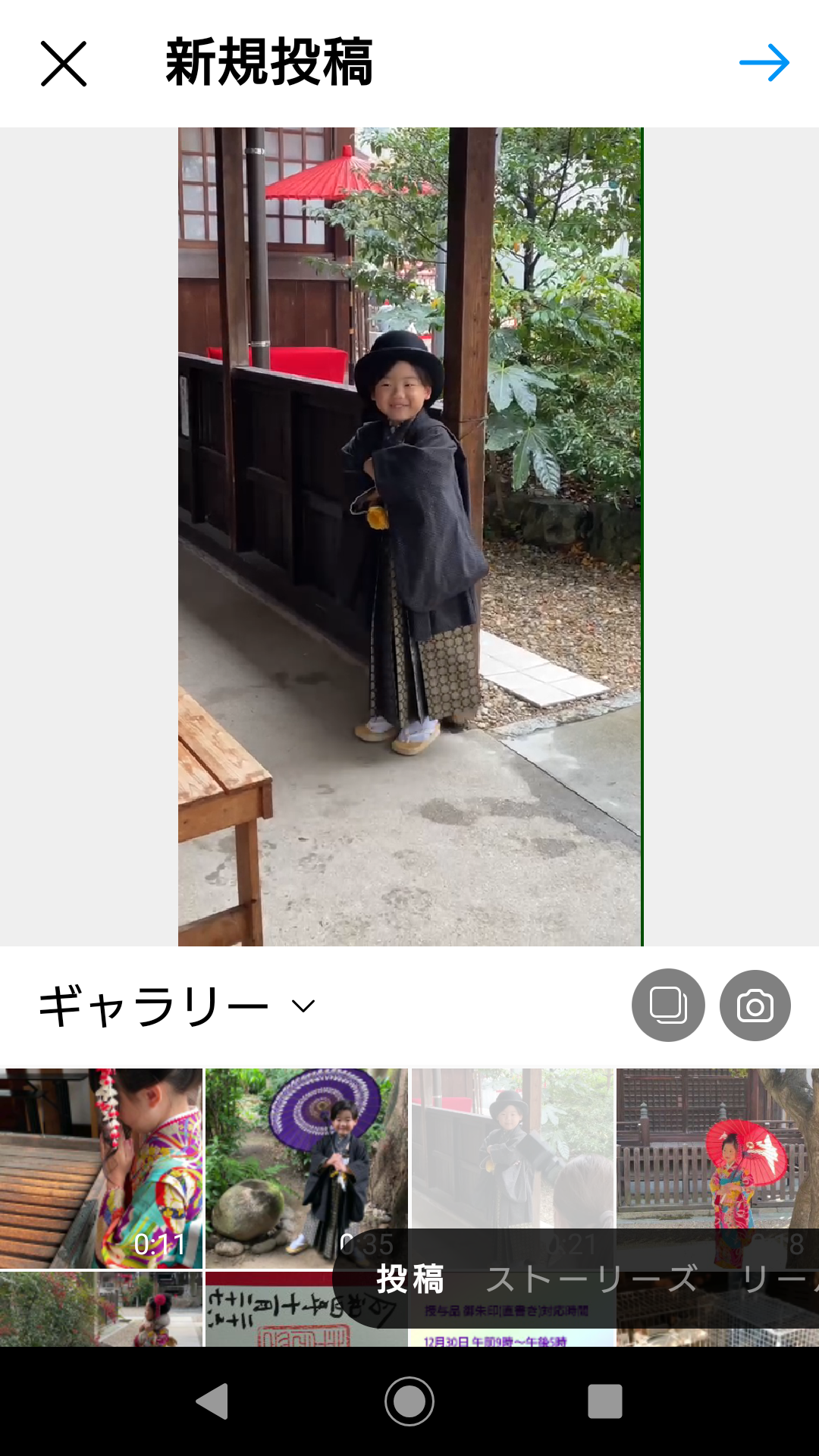Switch to the 投稿 tab
The height and width of the screenshot is (1456, 819).
tap(410, 1279)
